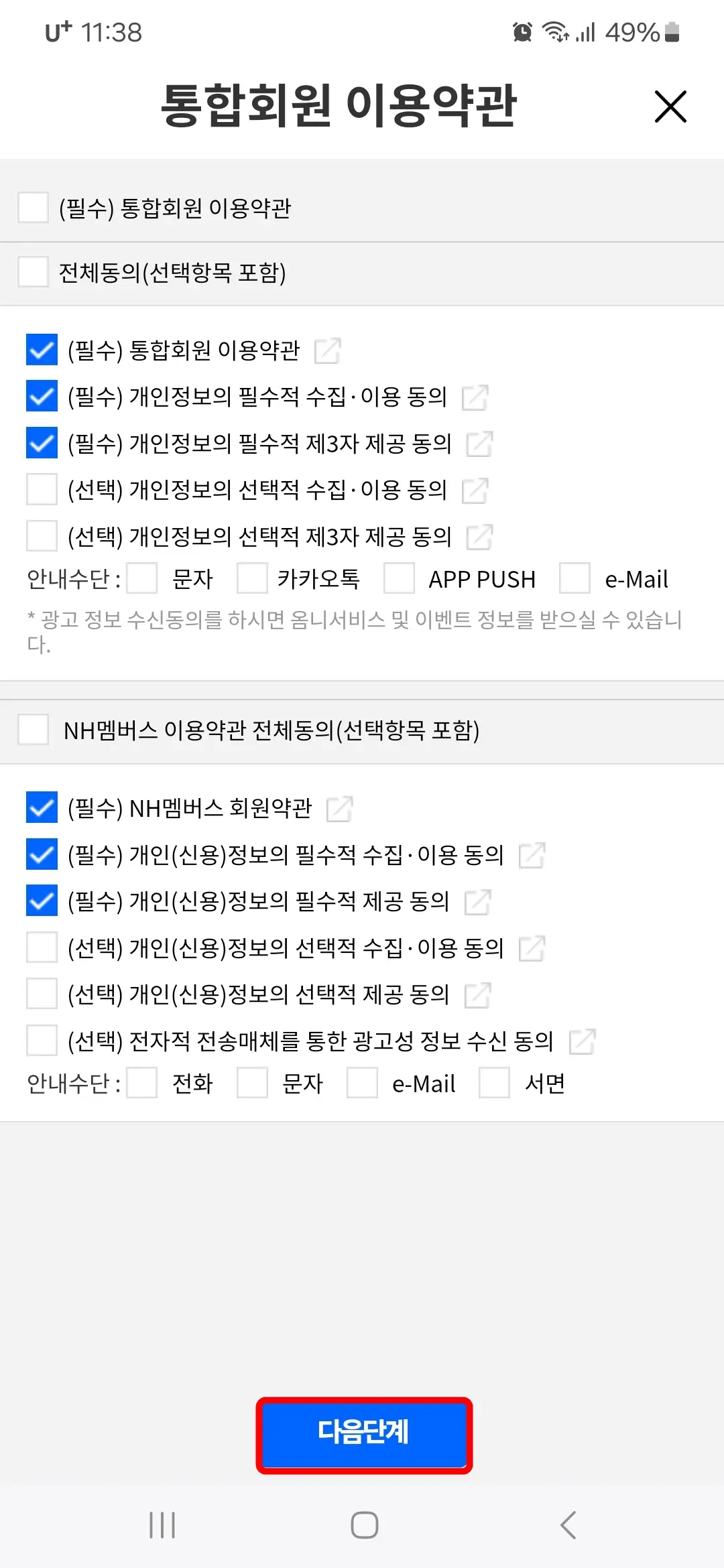Open details for 개인정보의 필수적 수집·이용 동의
This screenshot has height=1568, width=724.
[476, 397]
